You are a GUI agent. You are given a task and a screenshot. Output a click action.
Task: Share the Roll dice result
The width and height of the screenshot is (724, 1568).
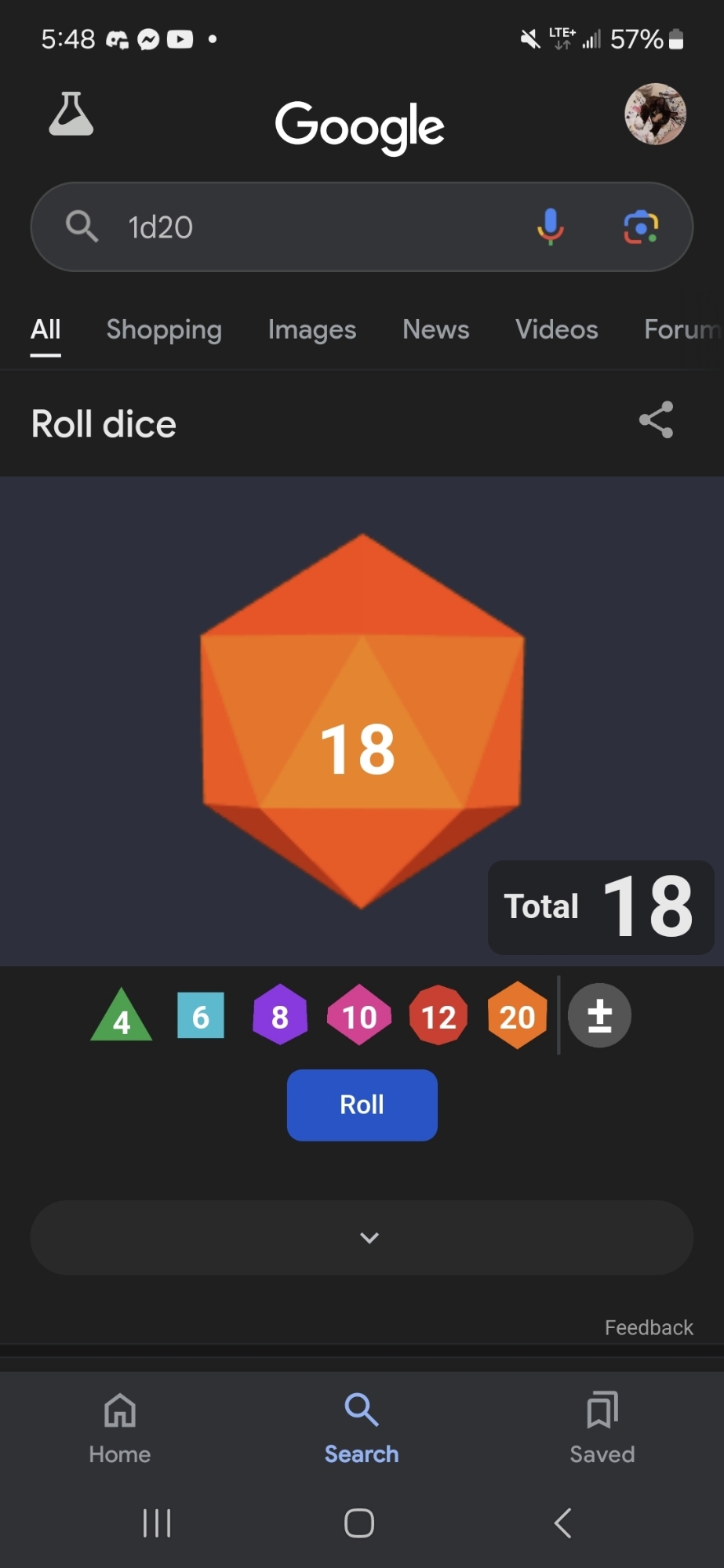click(657, 420)
